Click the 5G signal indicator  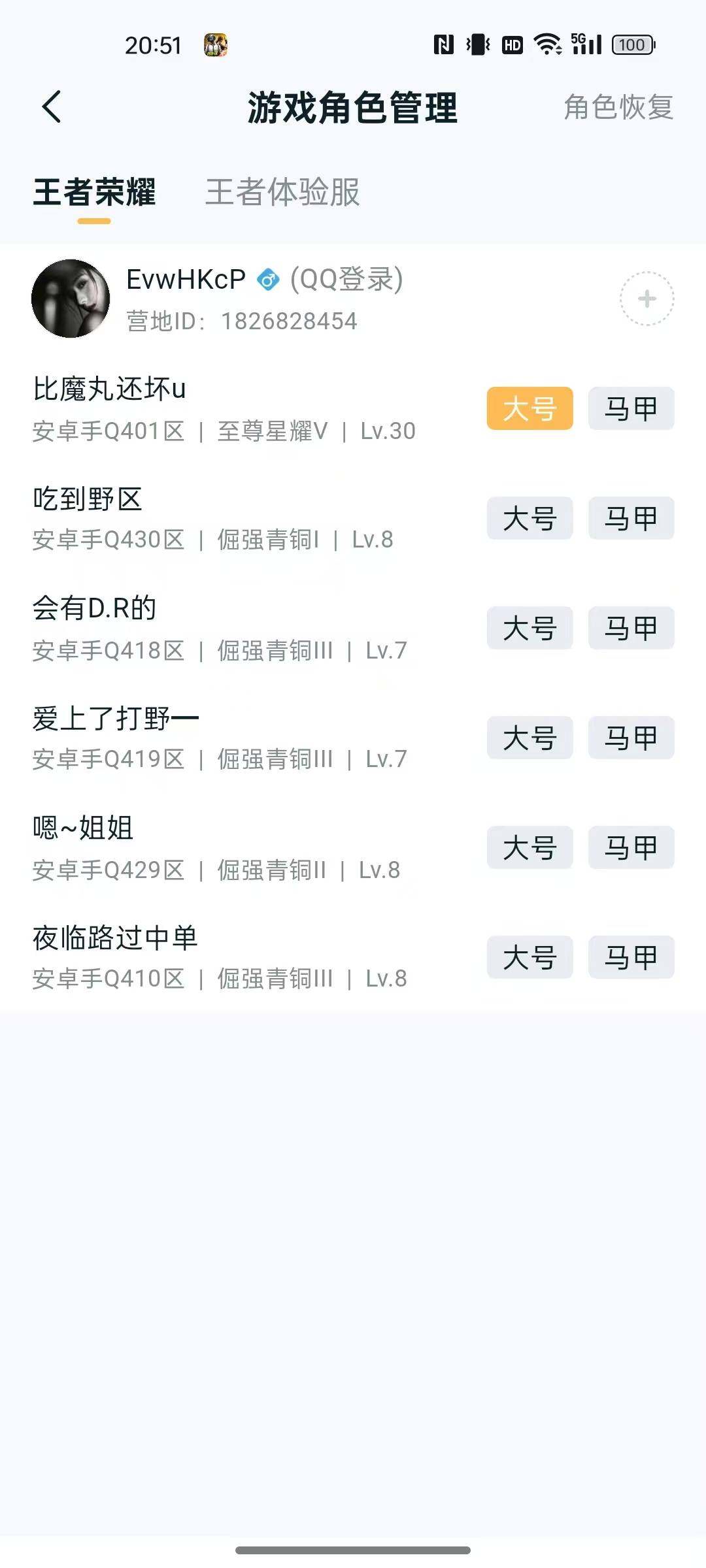[584, 43]
